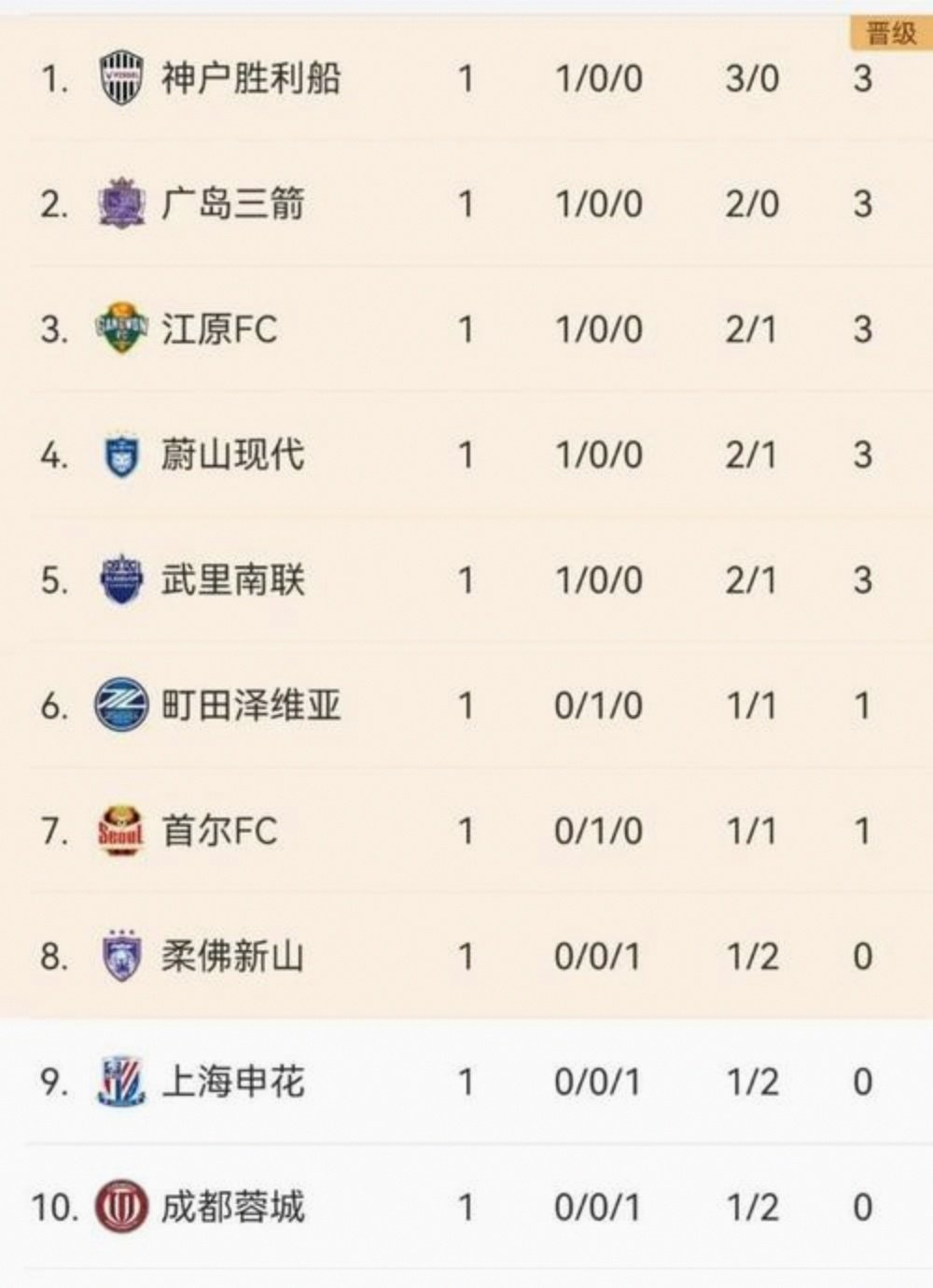Click the rank number 1 cell
This screenshot has width=933, height=1288.
coord(50,79)
